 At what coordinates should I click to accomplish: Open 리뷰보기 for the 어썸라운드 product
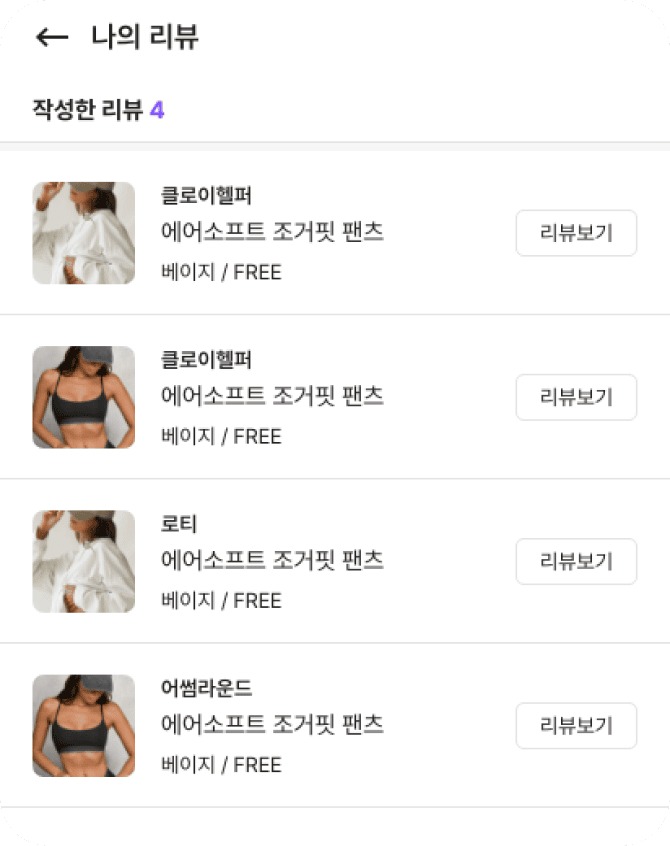point(575,725)
